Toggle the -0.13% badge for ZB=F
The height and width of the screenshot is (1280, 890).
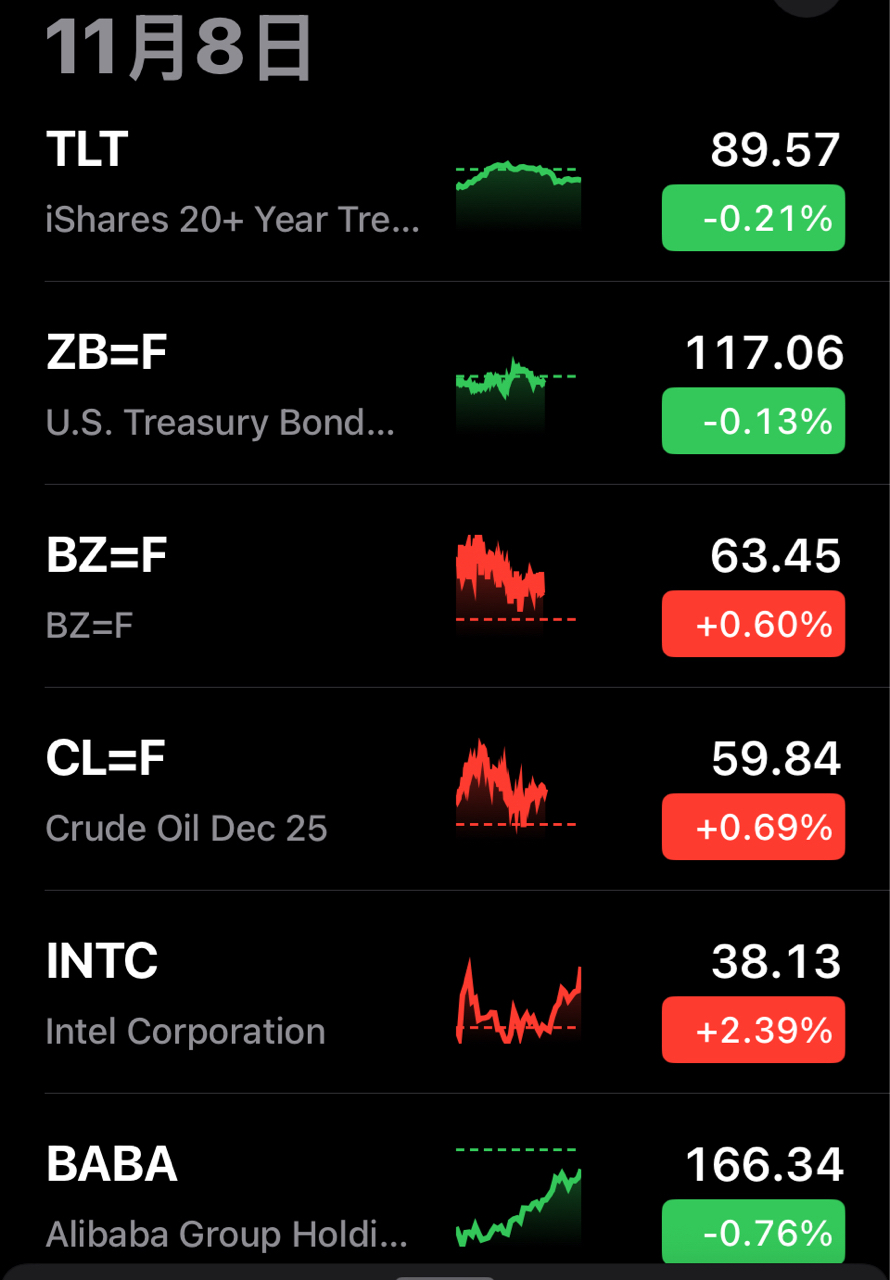tap(753, 421)
